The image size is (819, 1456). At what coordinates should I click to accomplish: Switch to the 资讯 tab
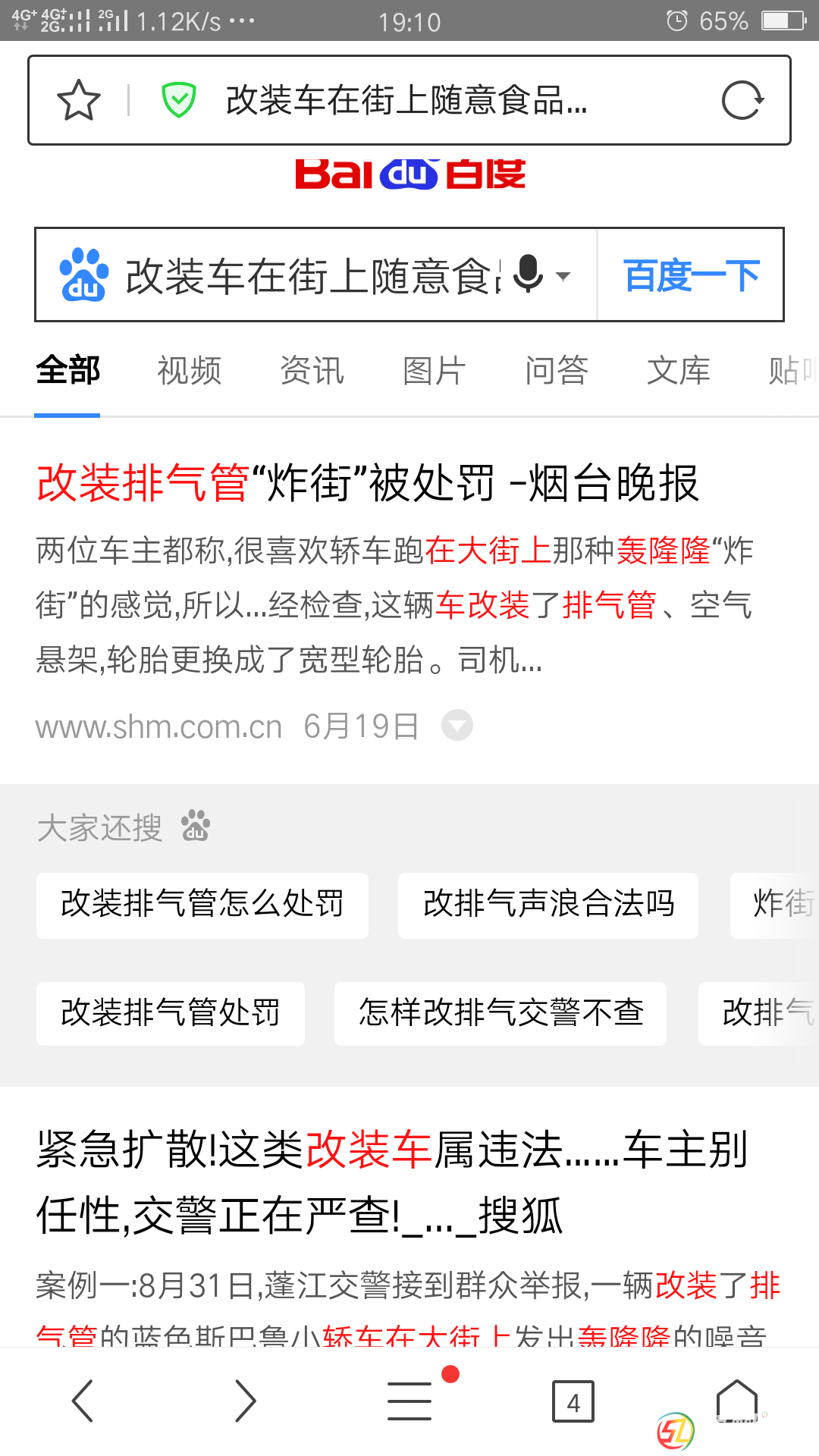coord(312,371)
